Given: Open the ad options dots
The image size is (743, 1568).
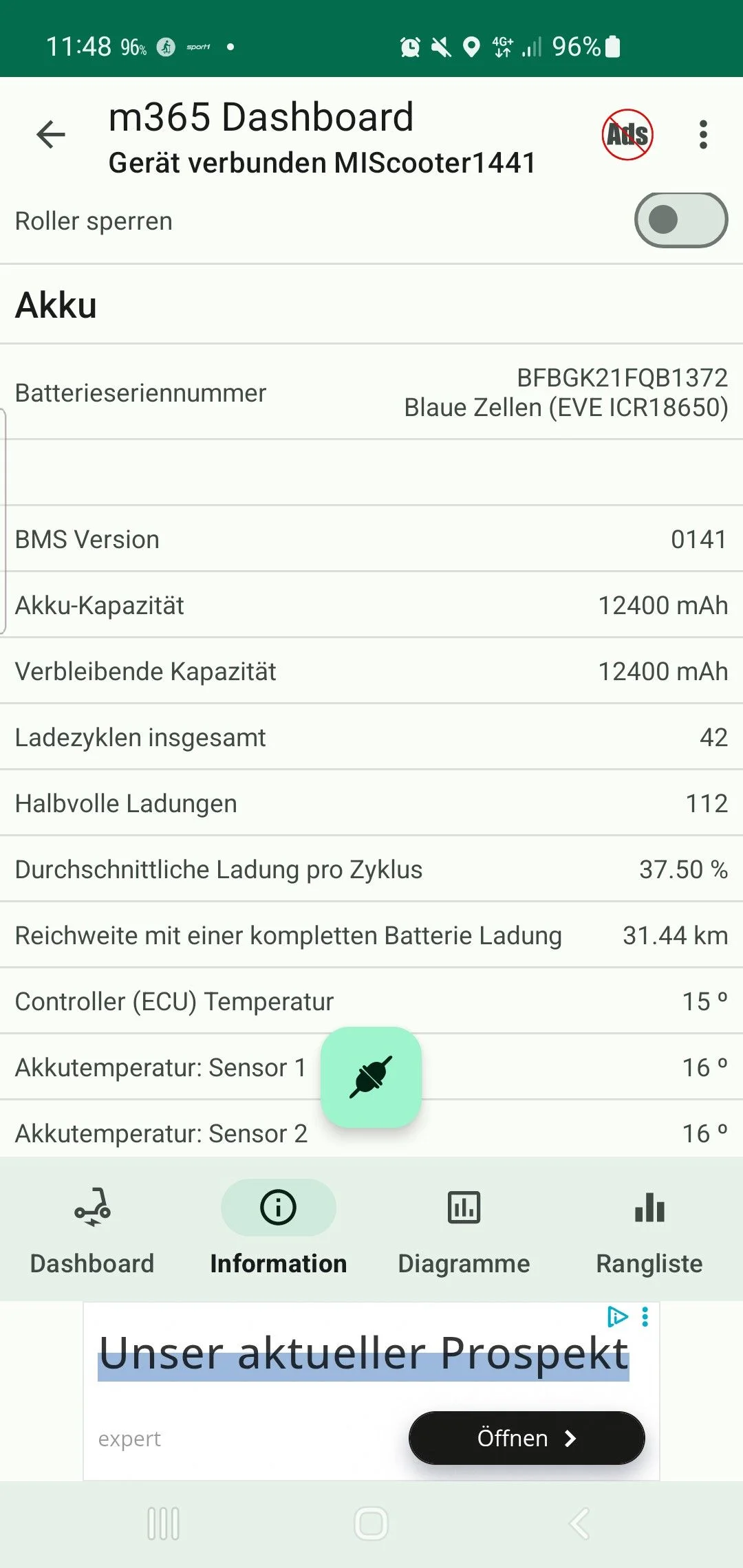Looking at the screenshot, I should (645, 1316).
